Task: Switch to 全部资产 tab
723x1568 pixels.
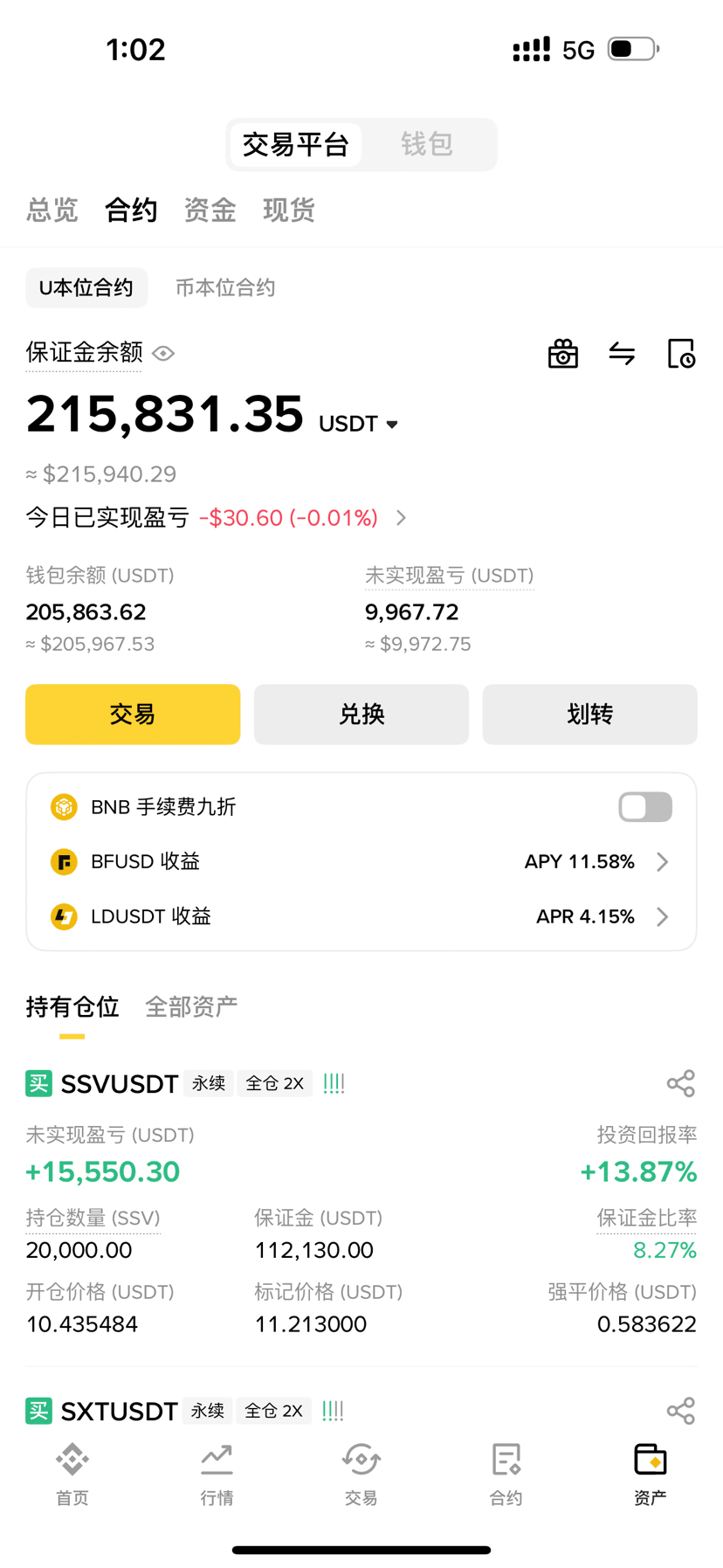Action: pos(191,1007)
